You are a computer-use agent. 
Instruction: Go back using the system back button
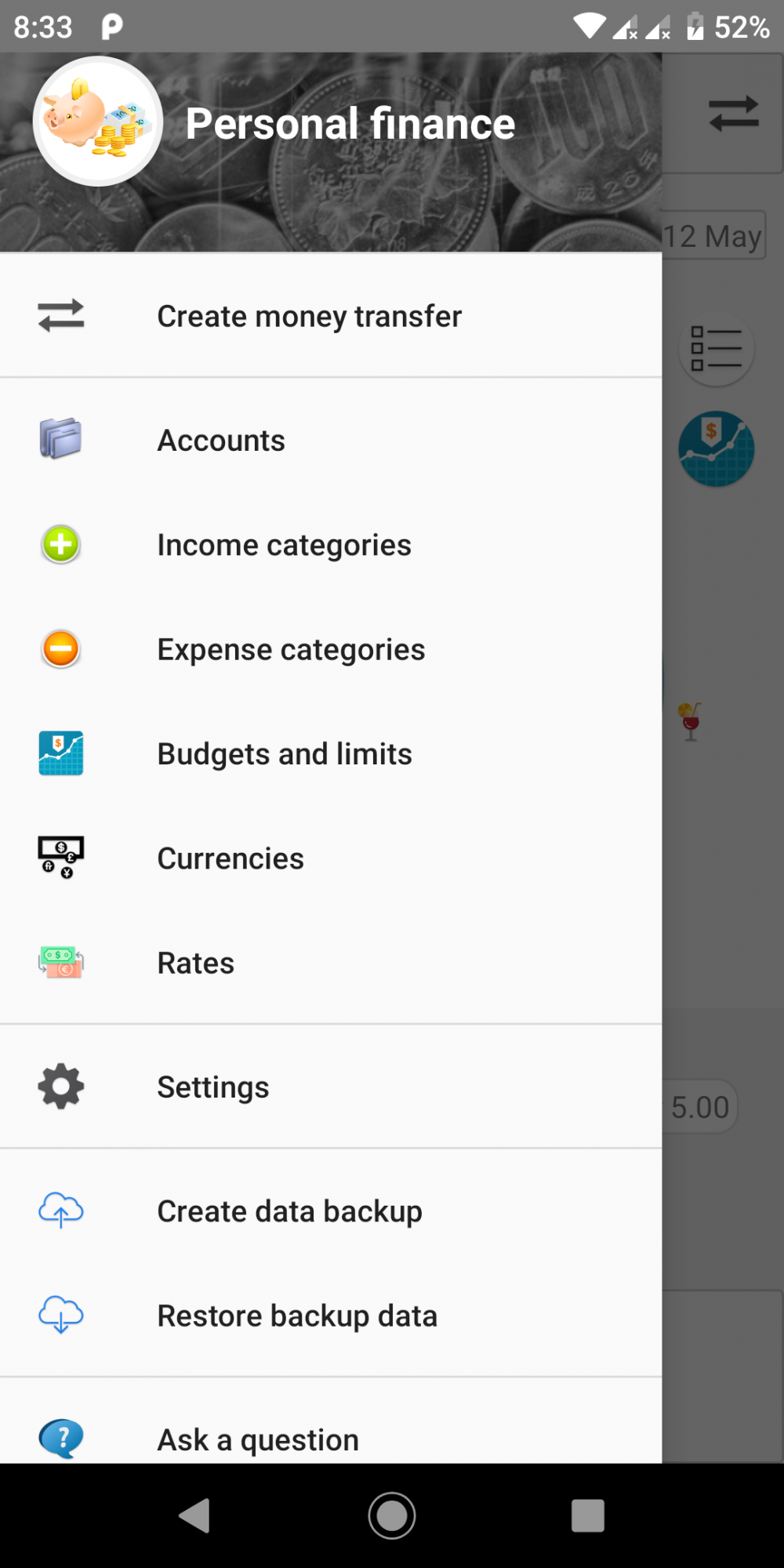(194, 1515)
